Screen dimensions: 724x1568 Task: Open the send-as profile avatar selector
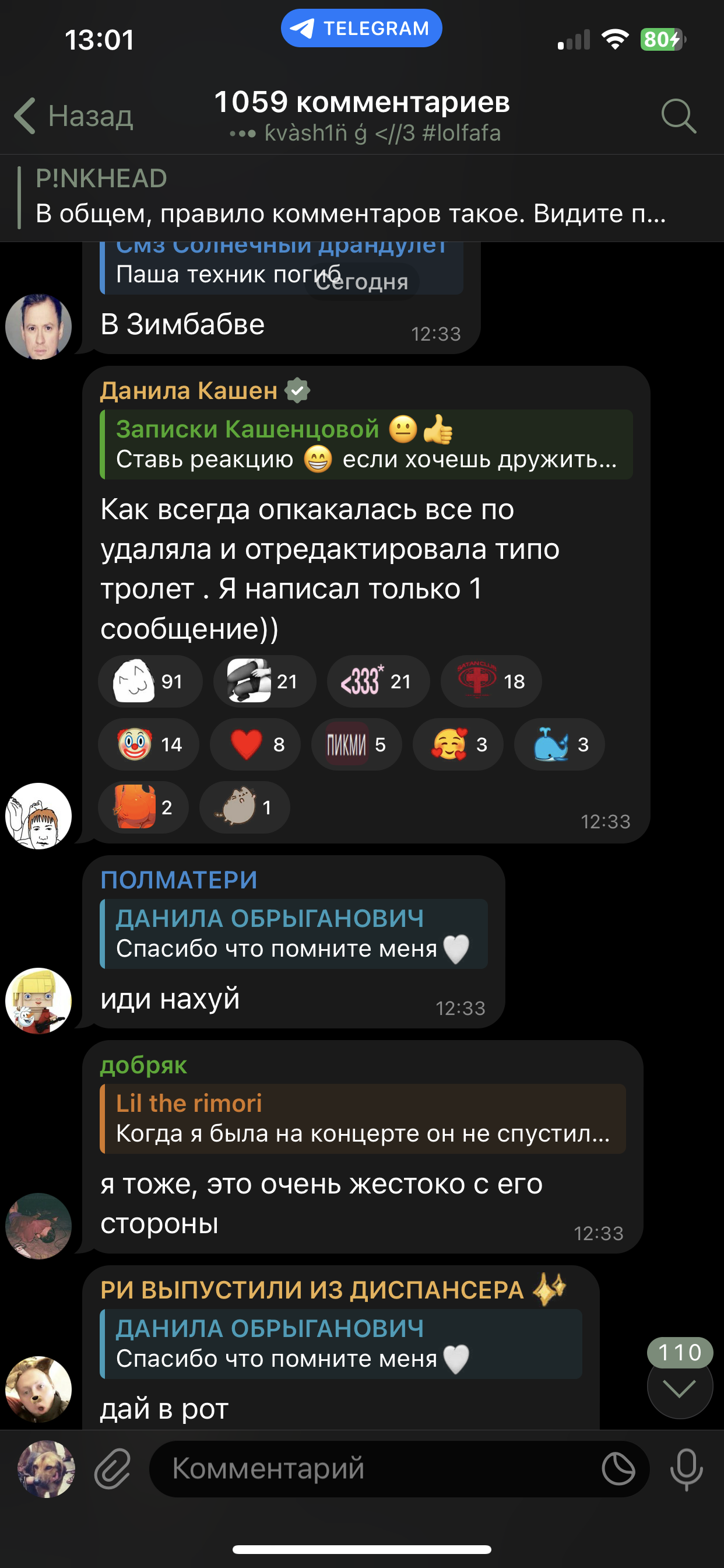(46, 1468)
